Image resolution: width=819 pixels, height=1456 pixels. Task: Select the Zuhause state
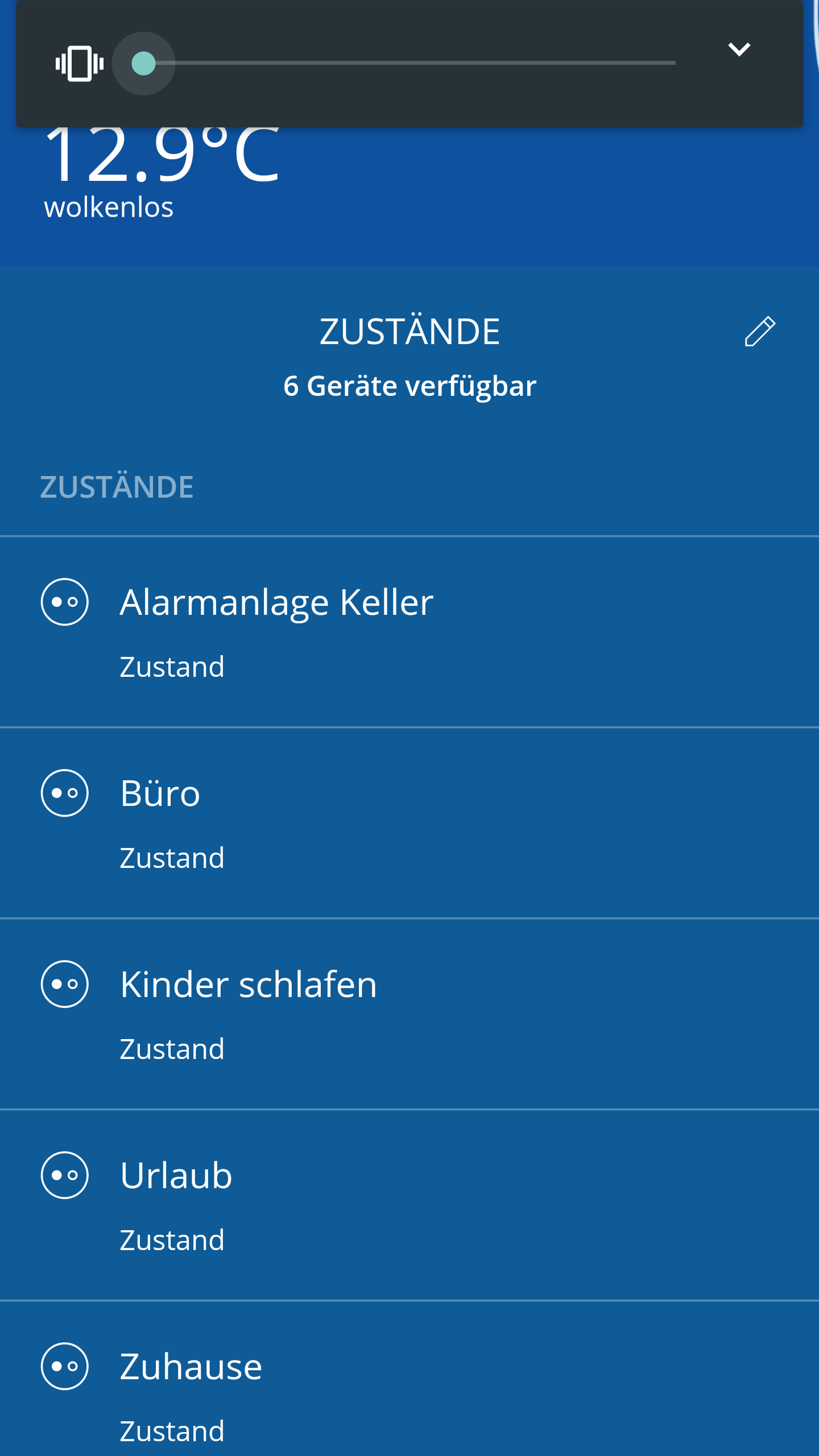tap(409, 1379)
